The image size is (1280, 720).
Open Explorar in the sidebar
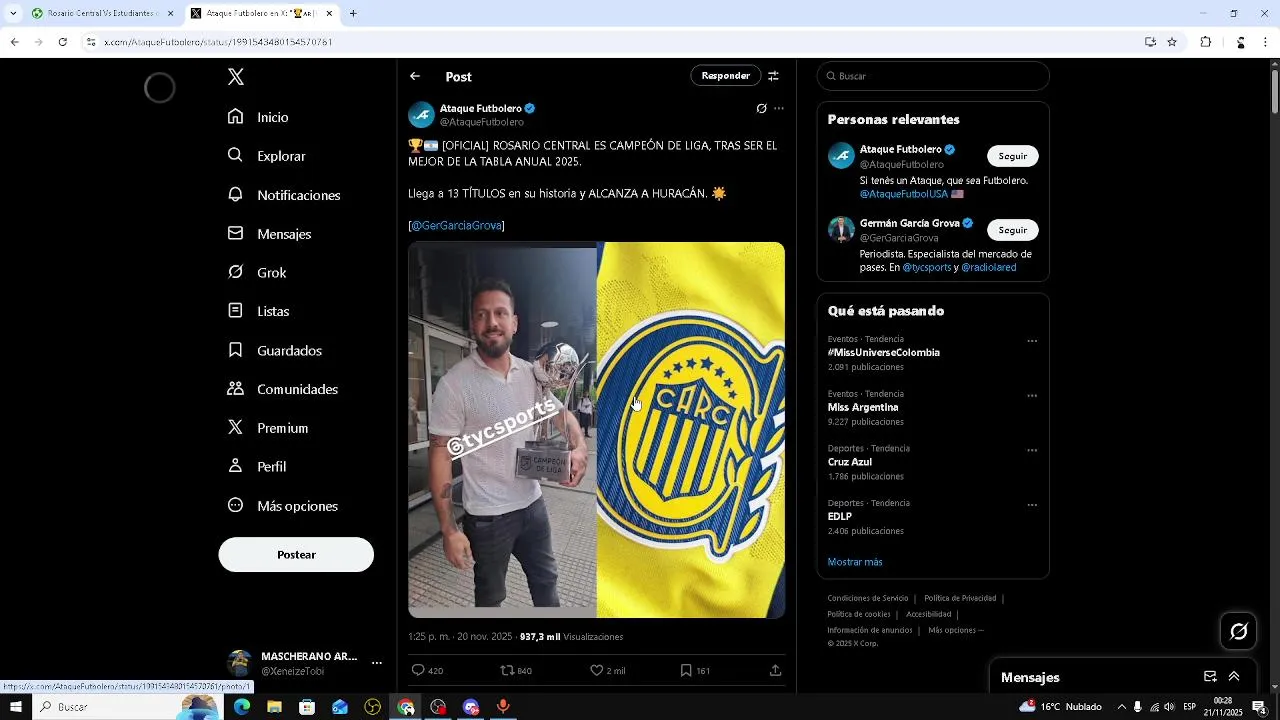281,156
